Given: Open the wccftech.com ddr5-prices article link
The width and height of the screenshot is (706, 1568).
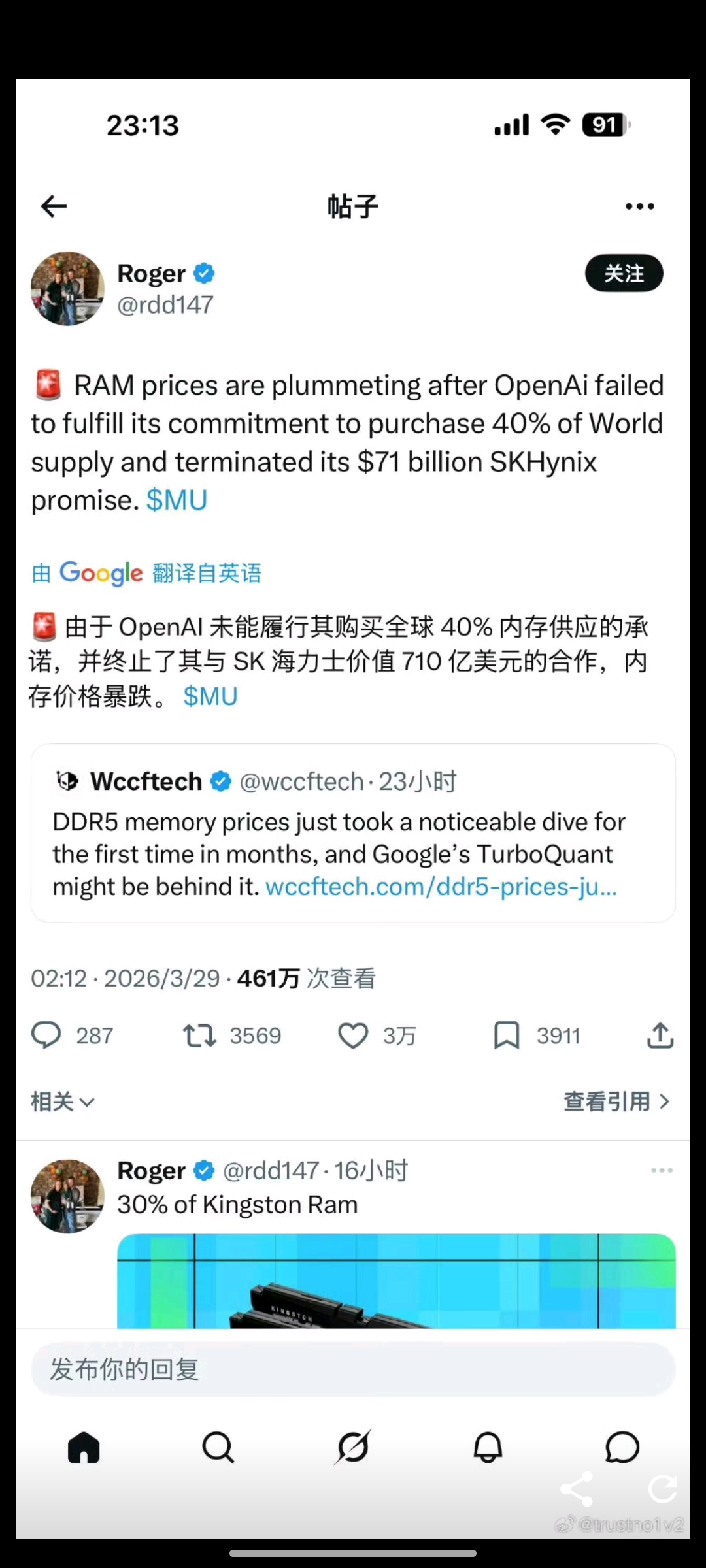Looking at the screenshot, I should click(x=441, y=887).
